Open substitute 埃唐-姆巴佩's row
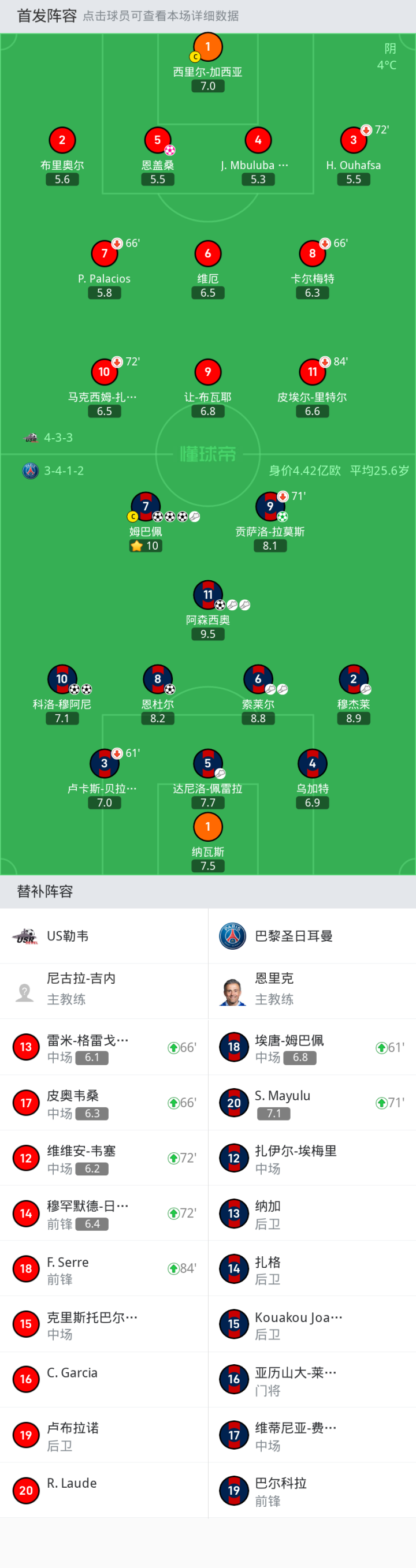 [x=311, y=1047]
